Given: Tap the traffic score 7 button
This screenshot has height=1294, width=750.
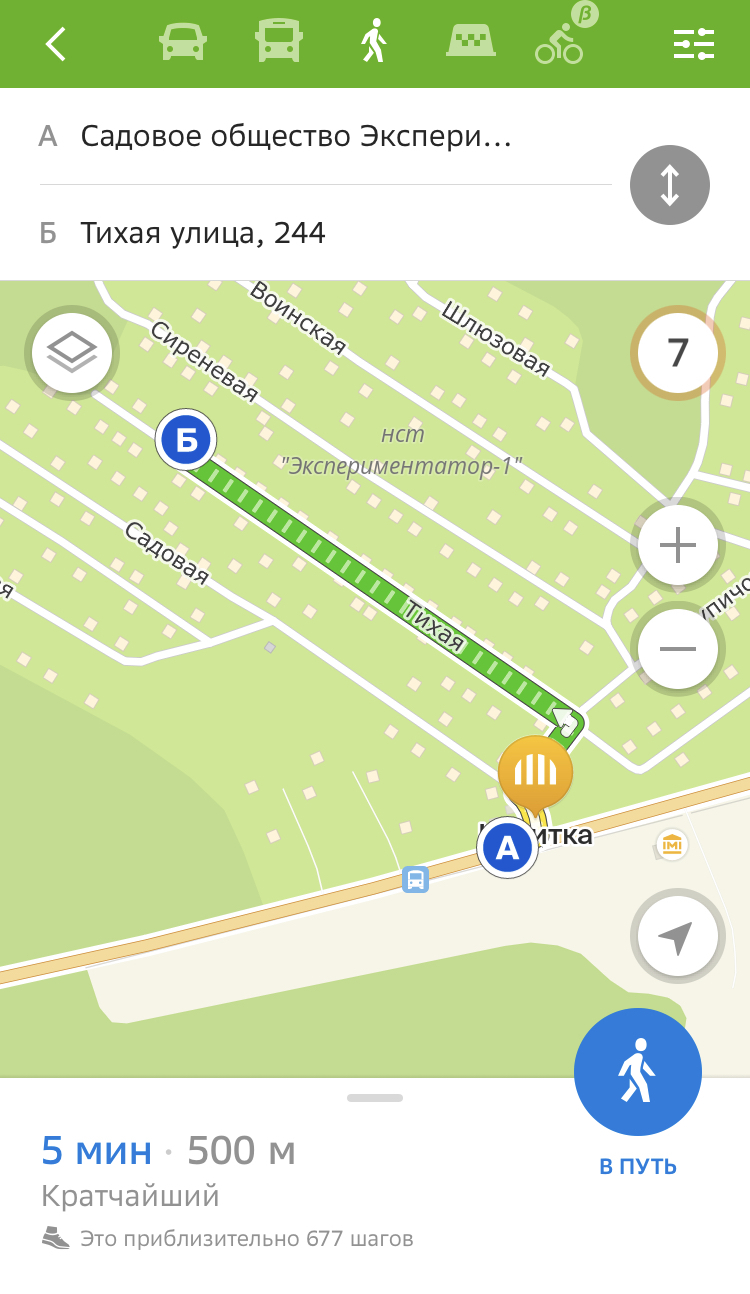Looking at the screenshot, I should [x=677, y=353].
